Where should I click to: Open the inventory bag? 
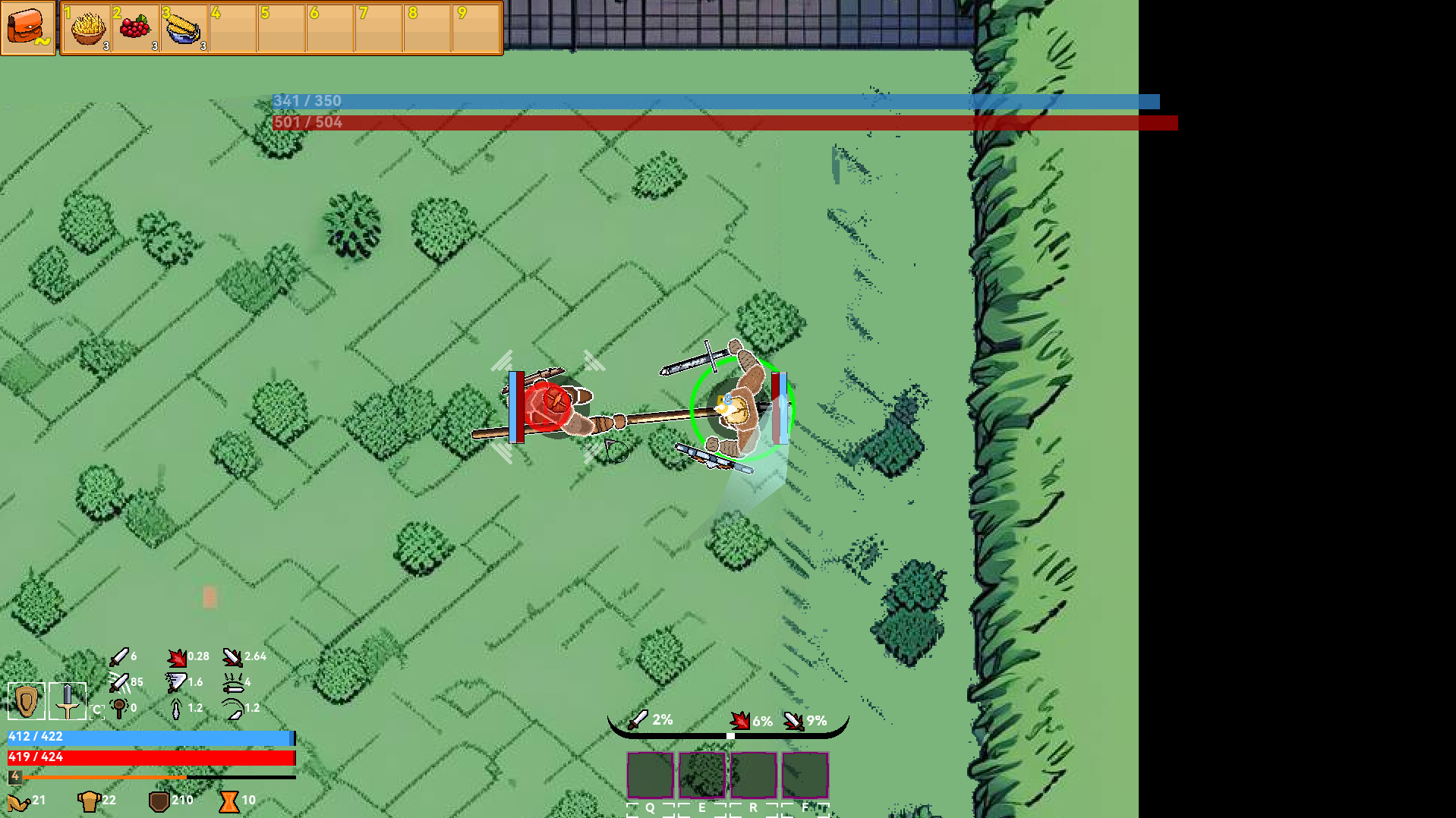(x=28, y=28)
